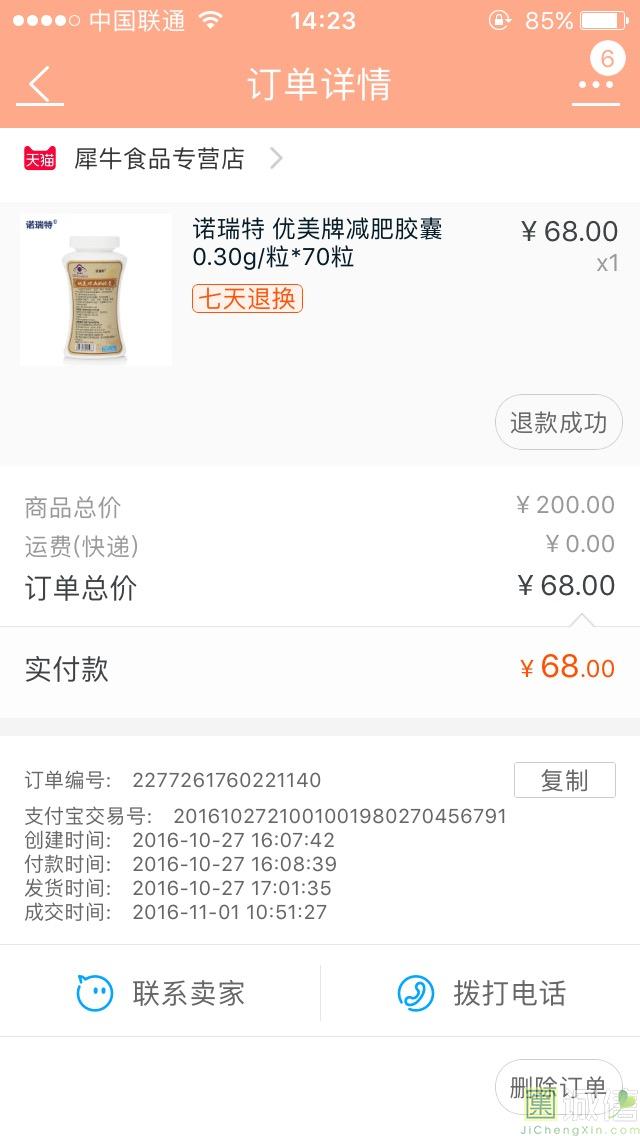Open the overflow menu with badge 6

596,84
